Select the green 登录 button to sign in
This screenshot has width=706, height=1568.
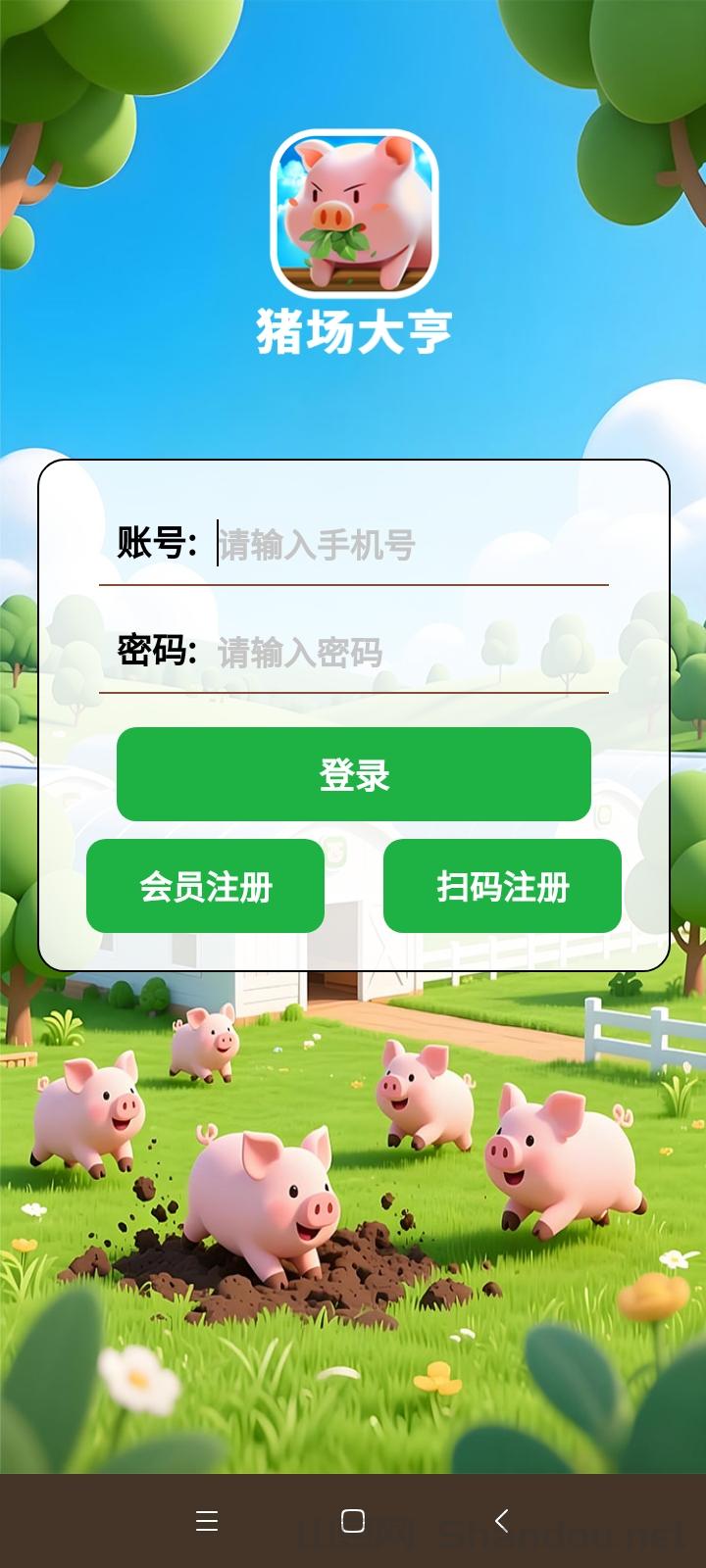pyautogui.click(x=353, y=774)
